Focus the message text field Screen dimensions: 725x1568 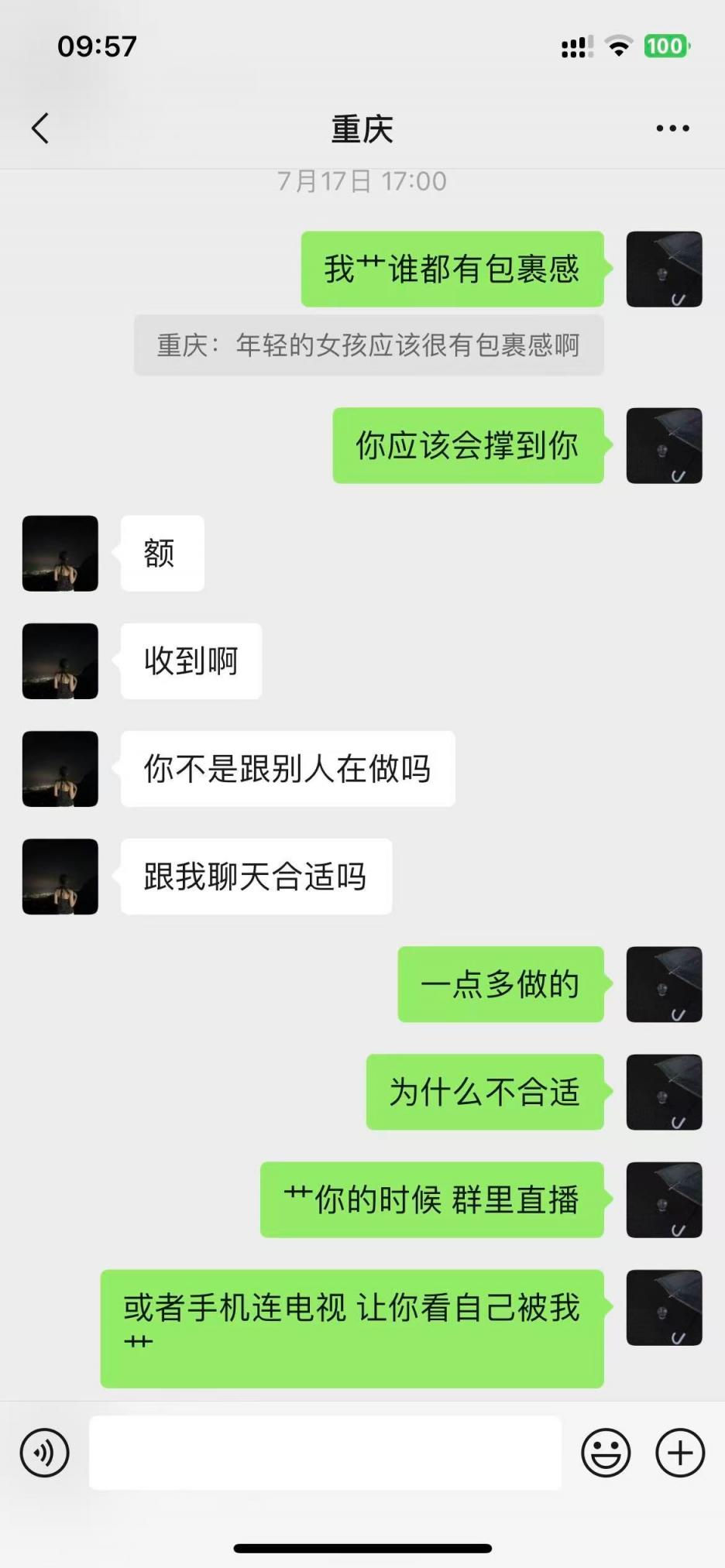tap(325, 1453)
